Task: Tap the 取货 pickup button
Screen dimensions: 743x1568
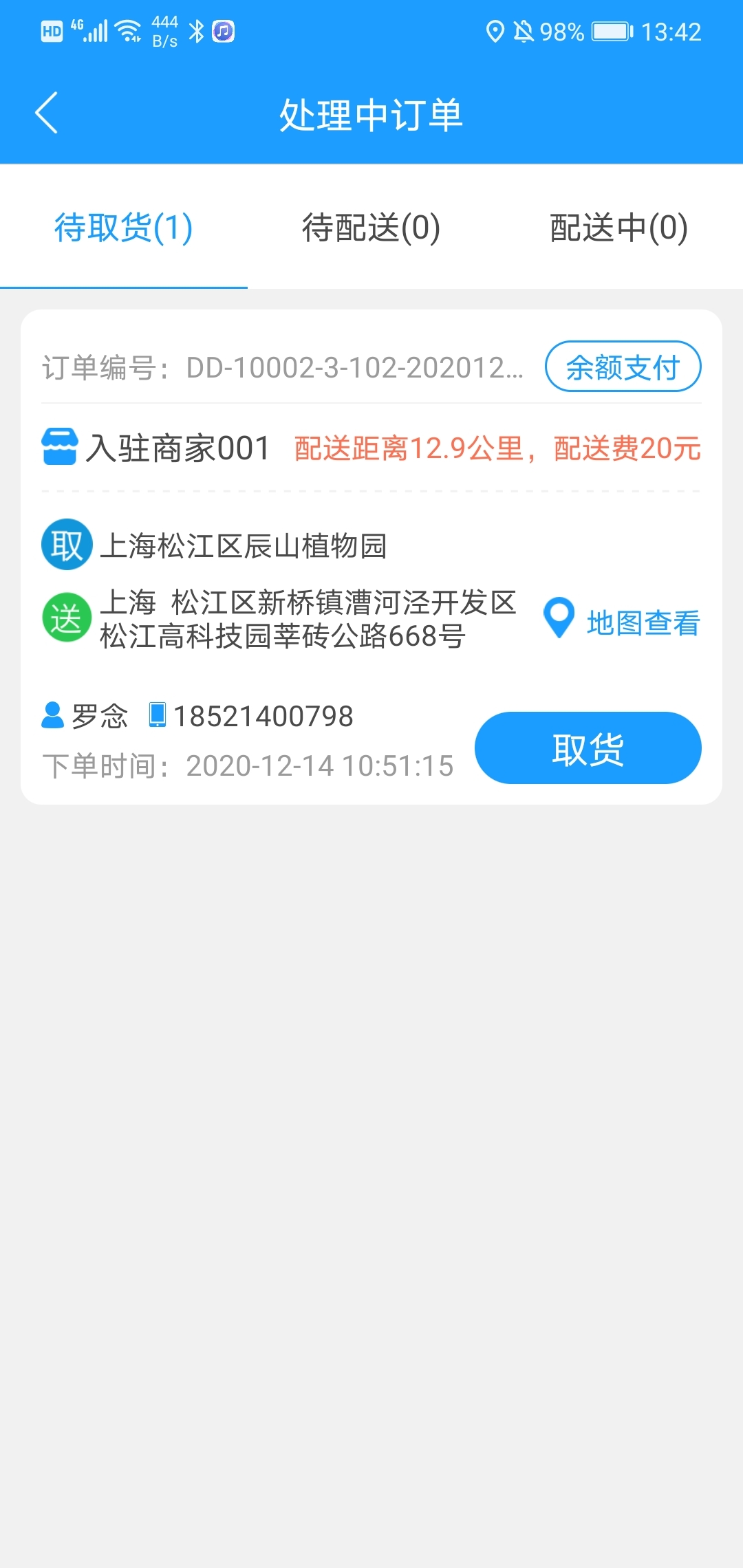Action: 588,748
